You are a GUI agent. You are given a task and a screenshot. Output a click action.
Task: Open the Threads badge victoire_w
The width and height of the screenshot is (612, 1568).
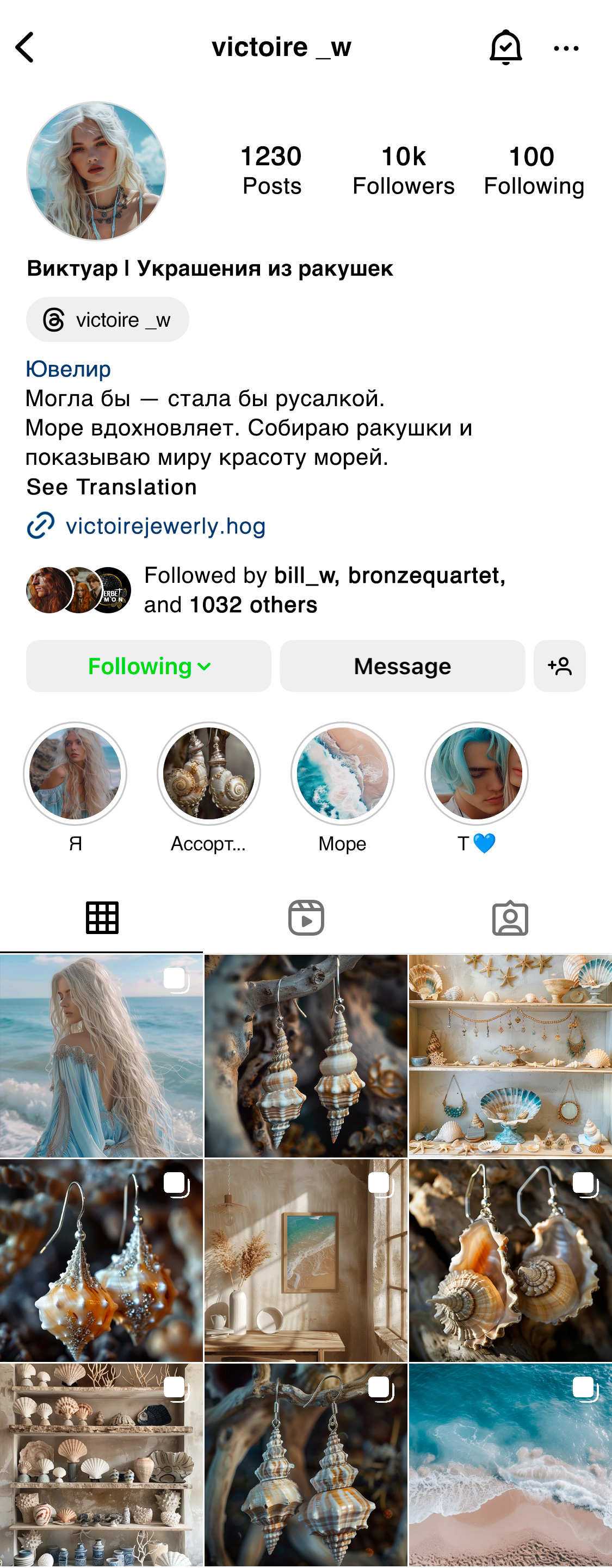(108, 320)
